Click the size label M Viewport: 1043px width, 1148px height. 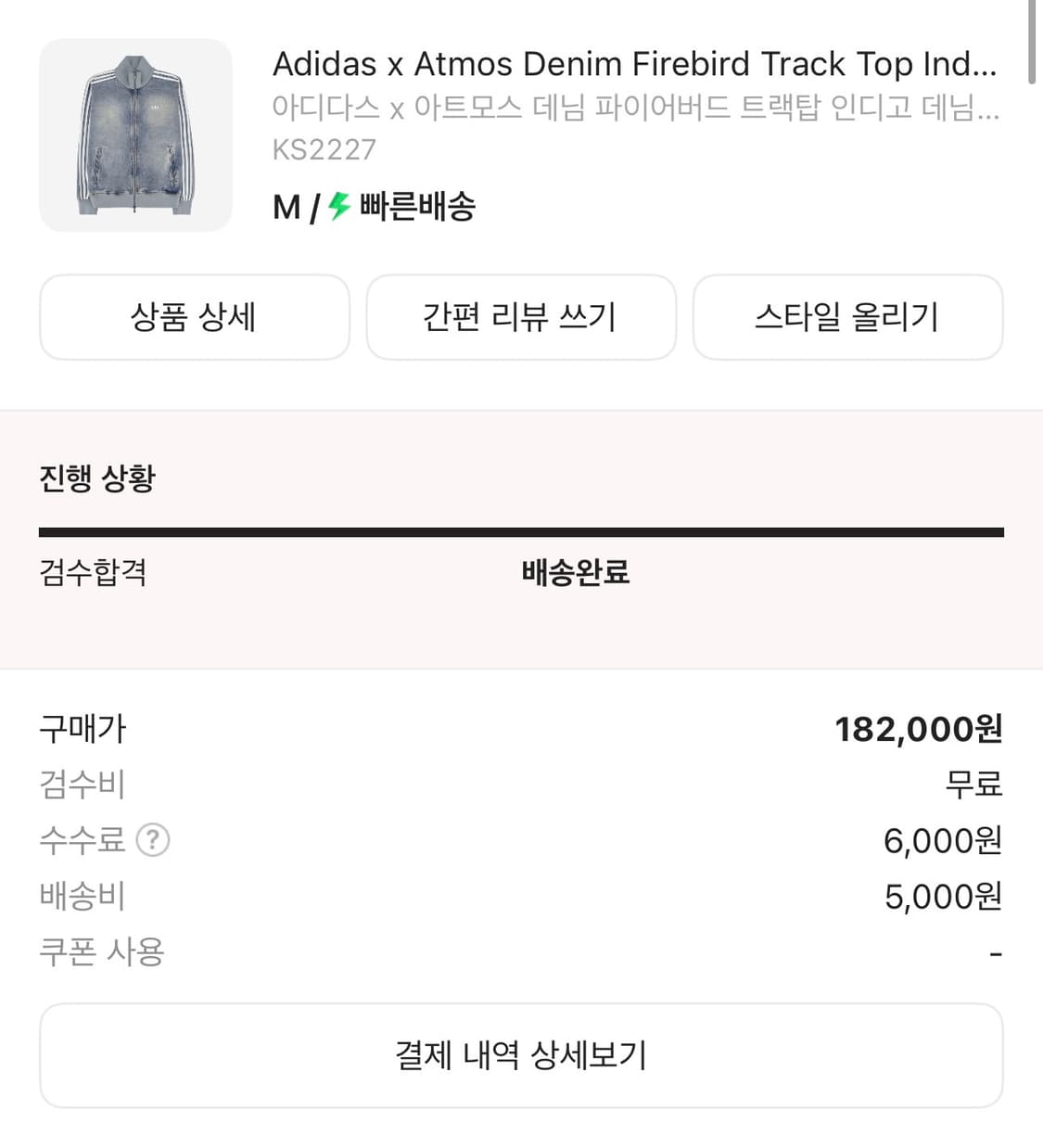284,207
